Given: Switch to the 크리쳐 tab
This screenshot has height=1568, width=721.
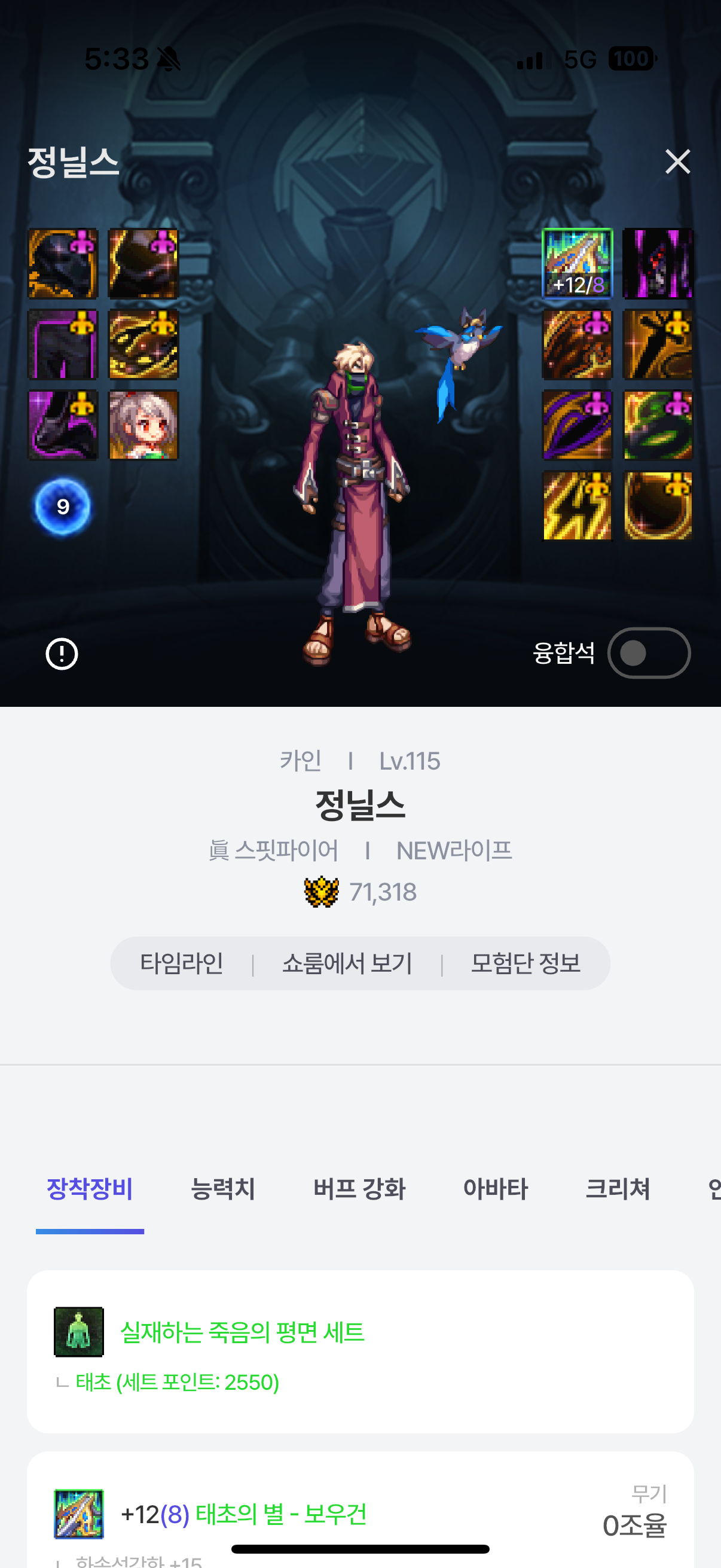Looking at the screenshot, I should 618,1189.
